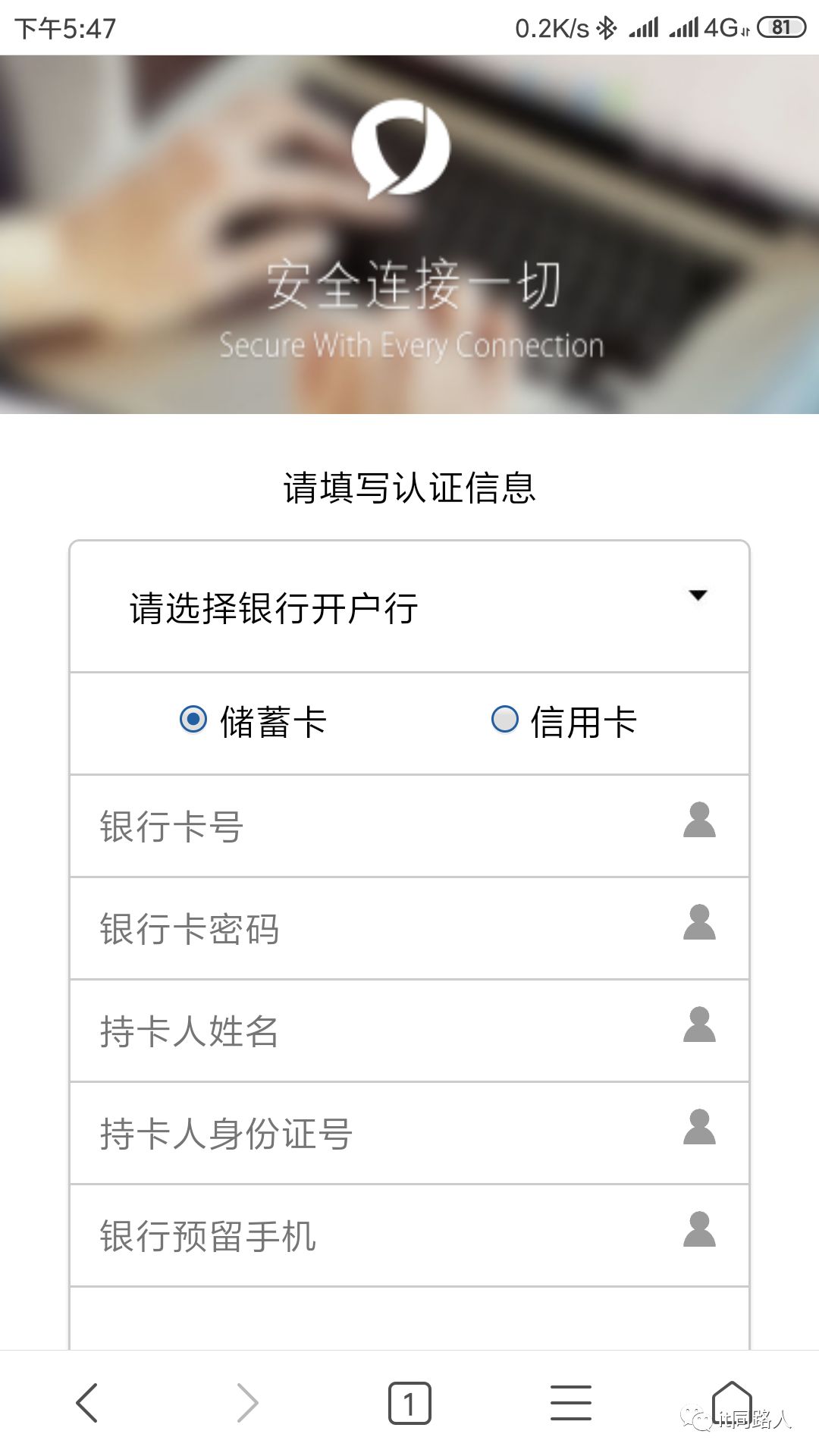Select the 储蓄卡 radio option
The height and width of the screenshot is (1456, 819).
[x=193, y=719]
